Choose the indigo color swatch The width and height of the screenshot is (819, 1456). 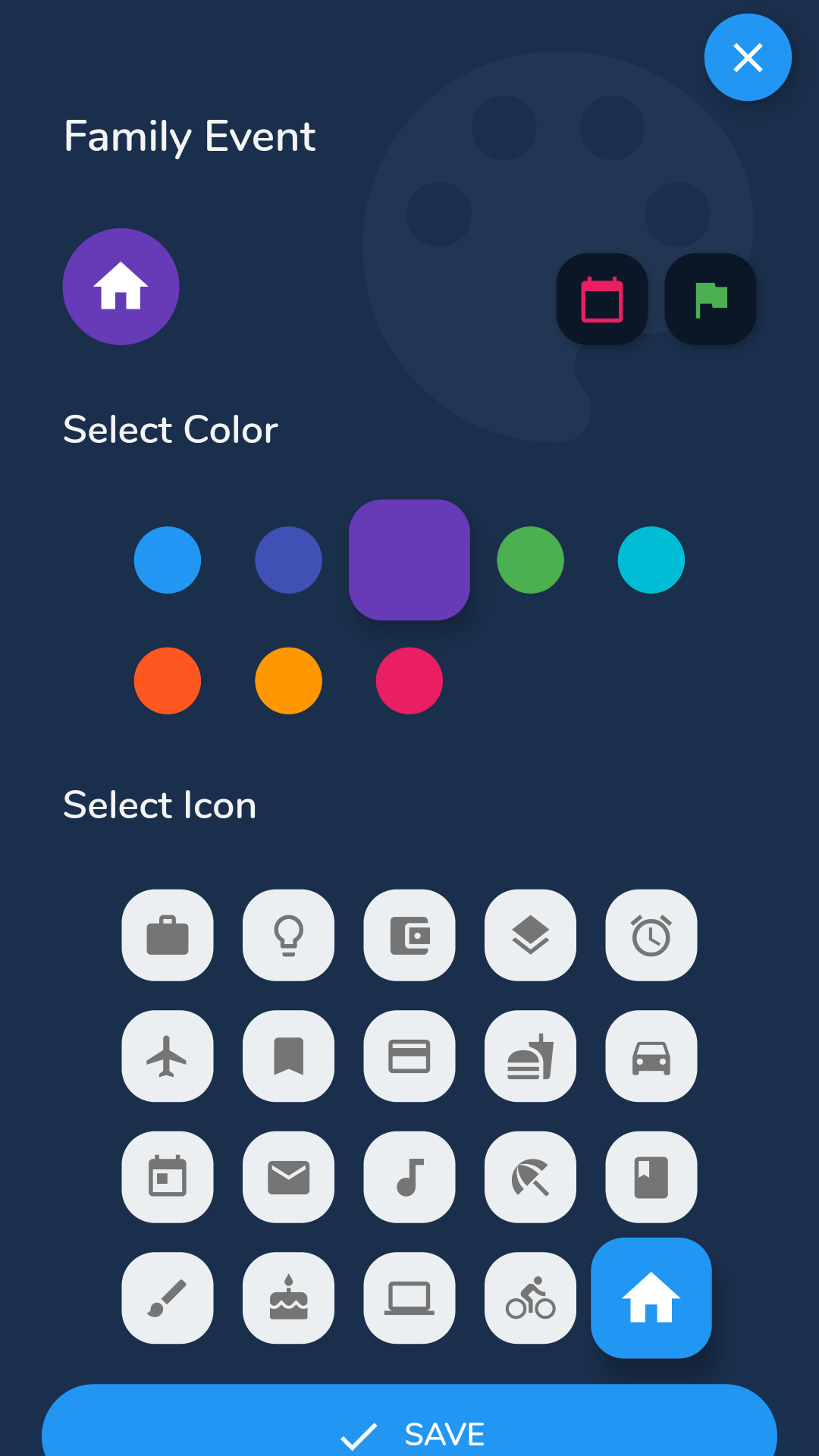289,560
